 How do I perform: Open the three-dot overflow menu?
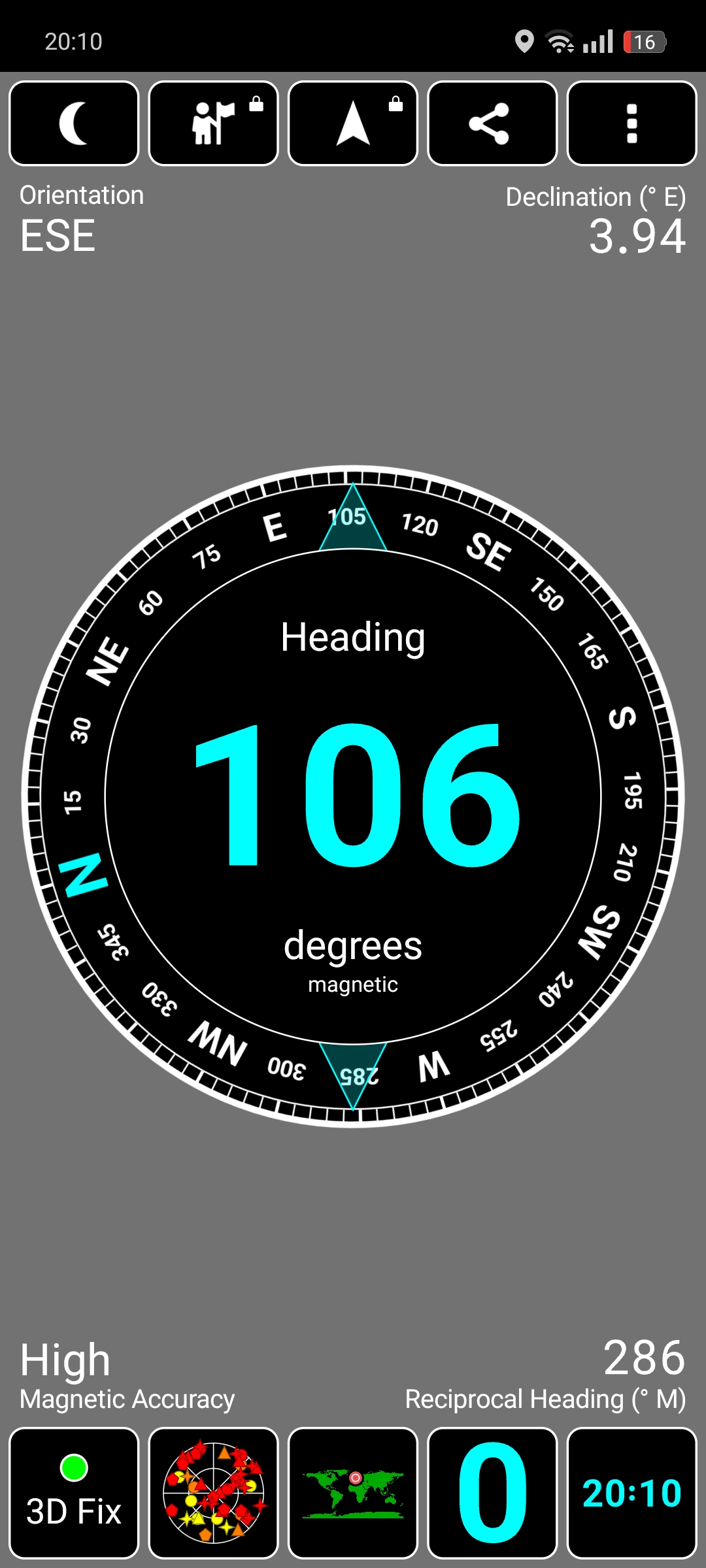coord(632,123)
